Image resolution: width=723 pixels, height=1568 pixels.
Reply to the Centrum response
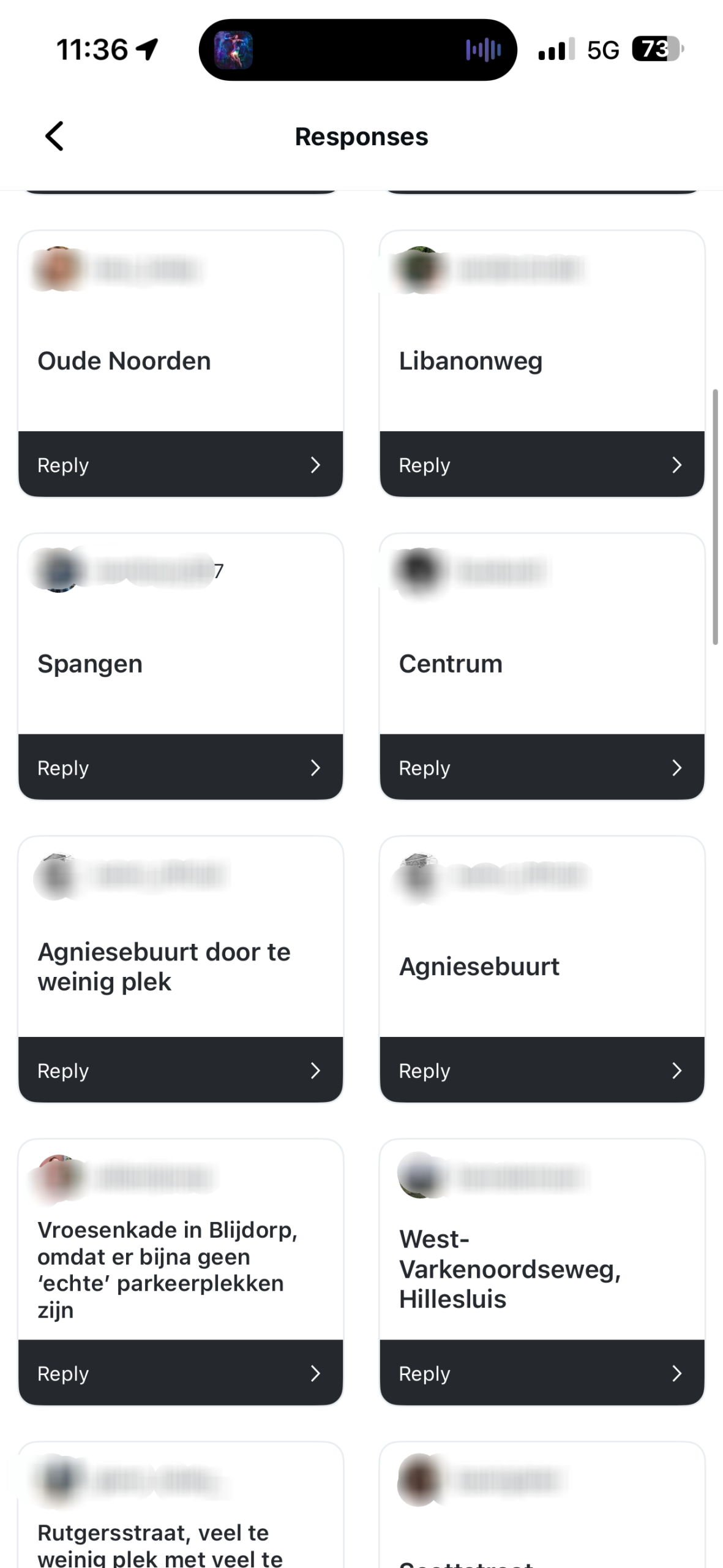pyautogui.click(x=541, y=767)
